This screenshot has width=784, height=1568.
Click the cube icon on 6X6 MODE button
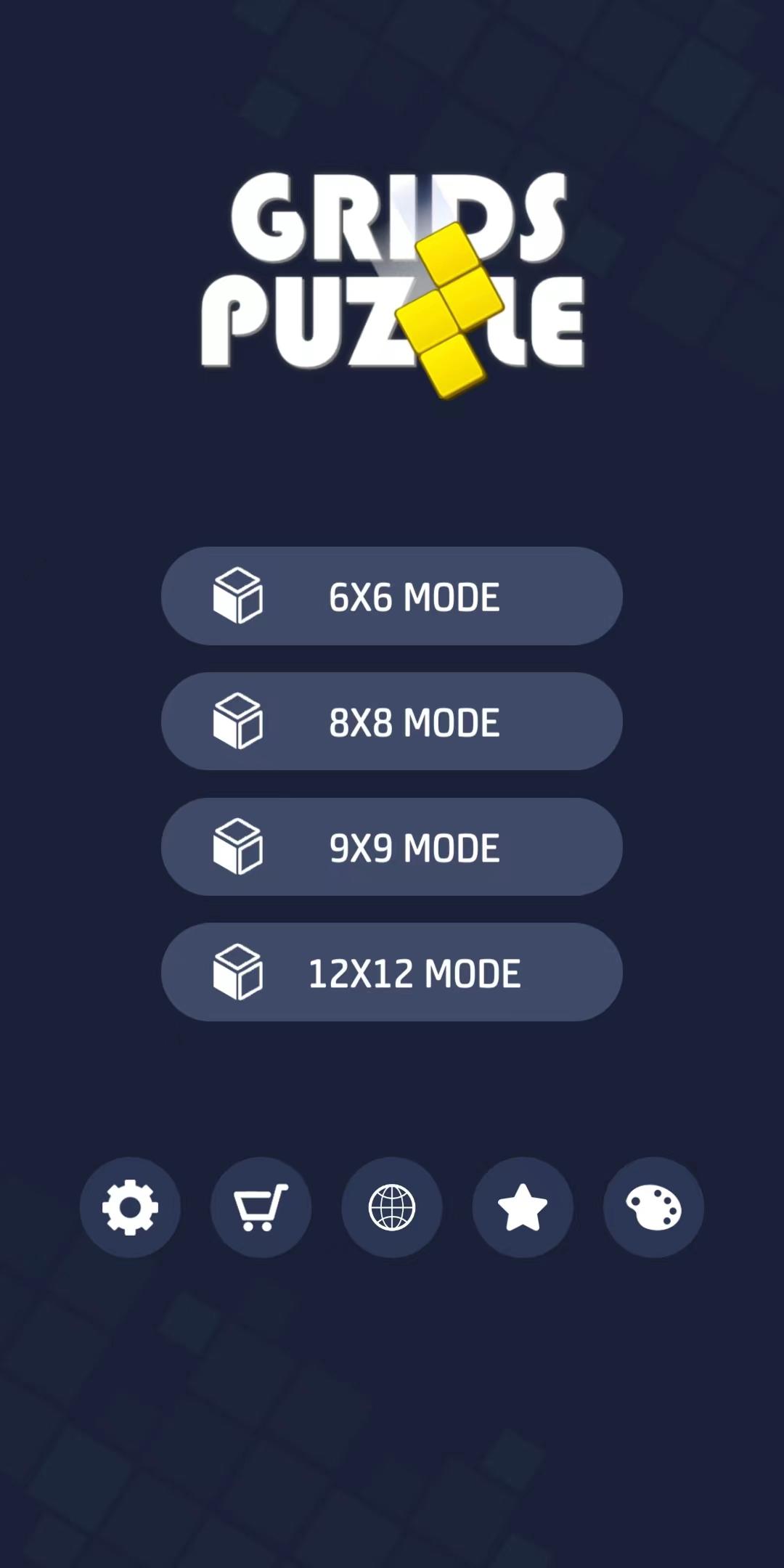[x=238, y=595]
